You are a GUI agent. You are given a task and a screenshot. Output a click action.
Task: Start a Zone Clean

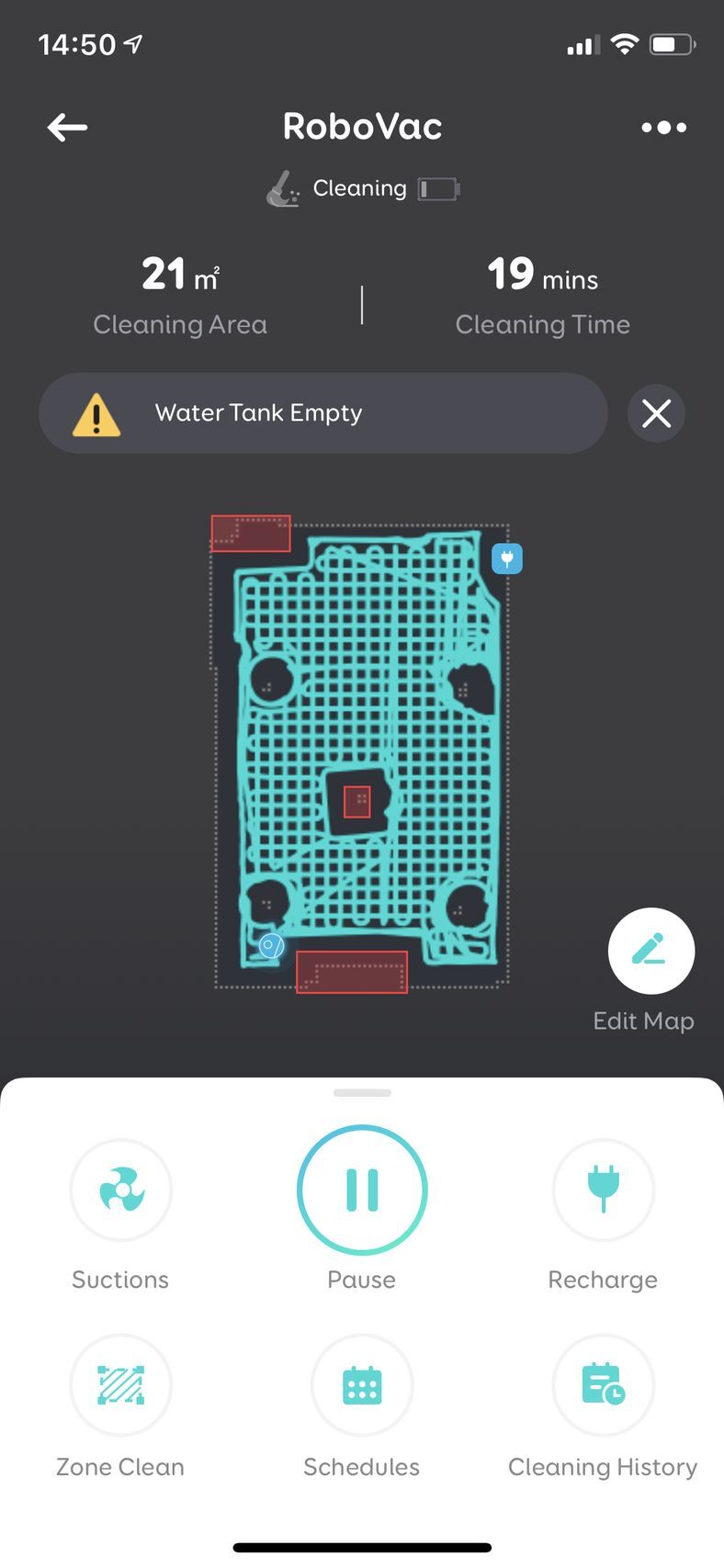click(120, 1384)
